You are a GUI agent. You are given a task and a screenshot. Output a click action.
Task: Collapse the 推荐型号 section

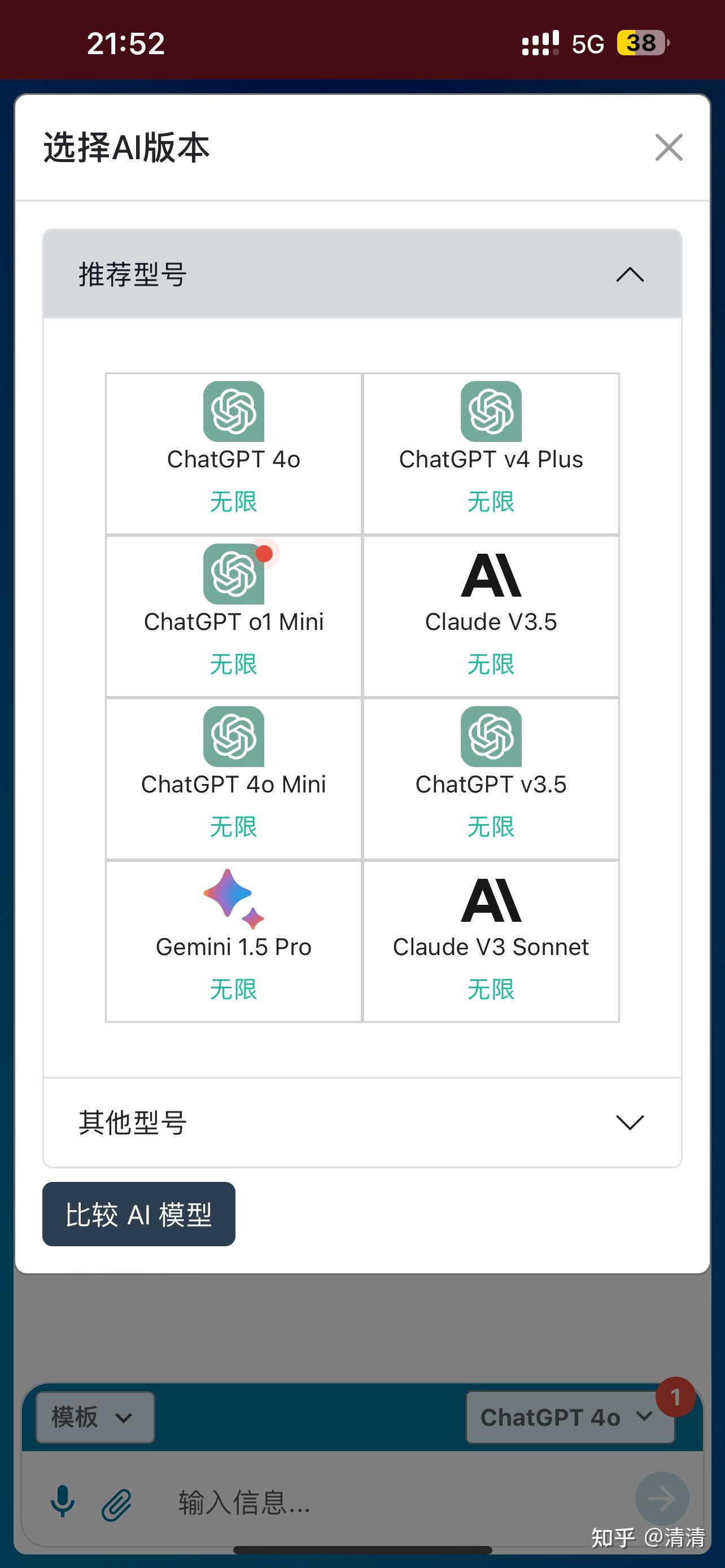point(630,276)
